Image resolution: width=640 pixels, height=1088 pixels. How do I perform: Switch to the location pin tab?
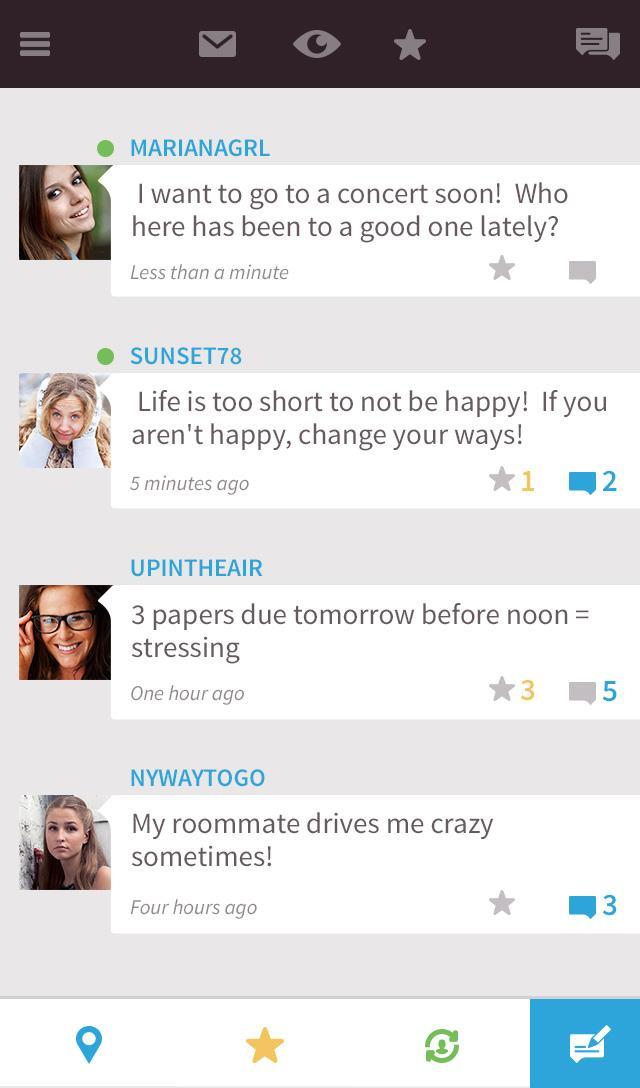(x=89, y=1045)
